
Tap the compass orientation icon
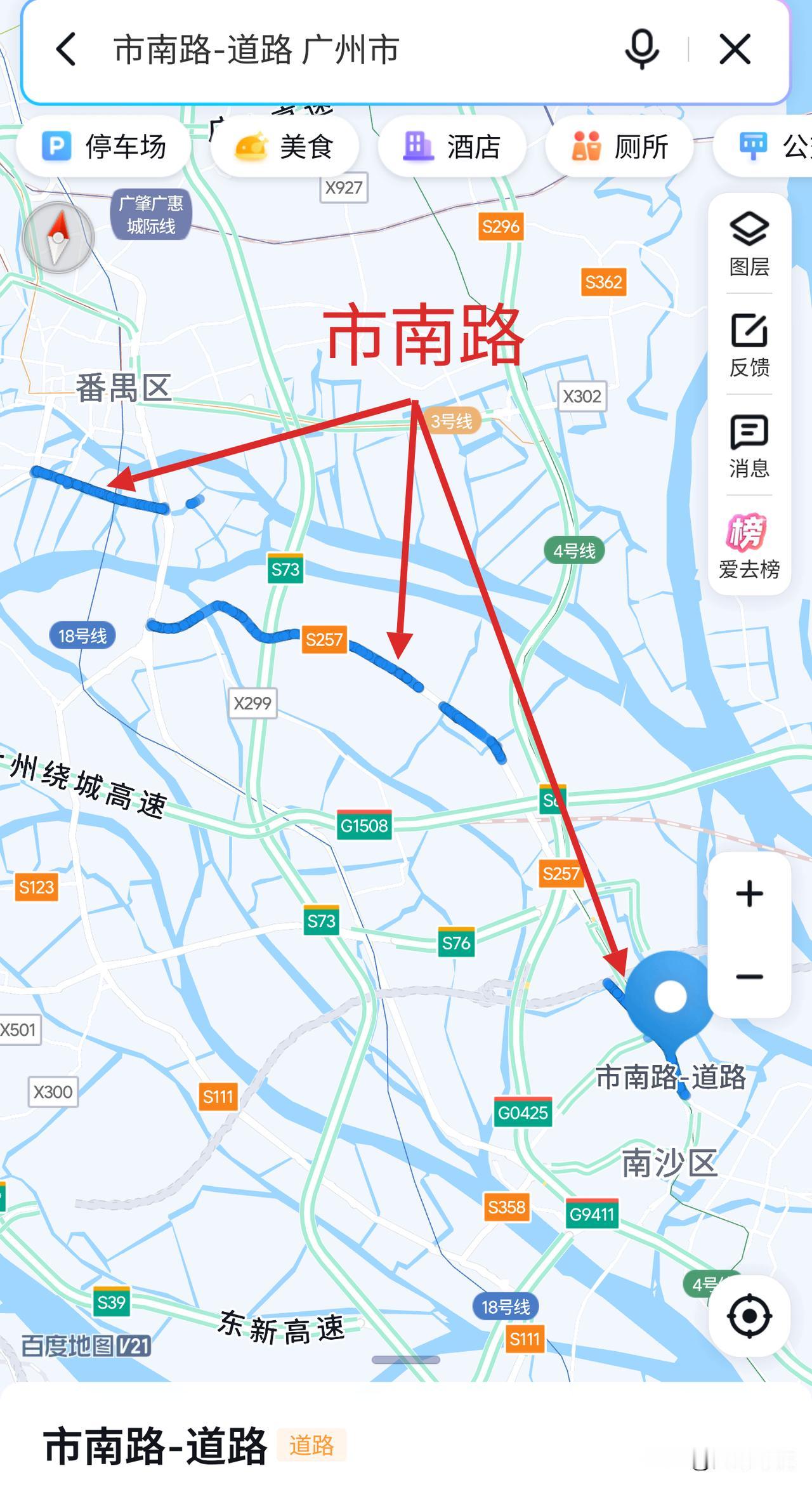pyautogui.click(x=58, y=236)
